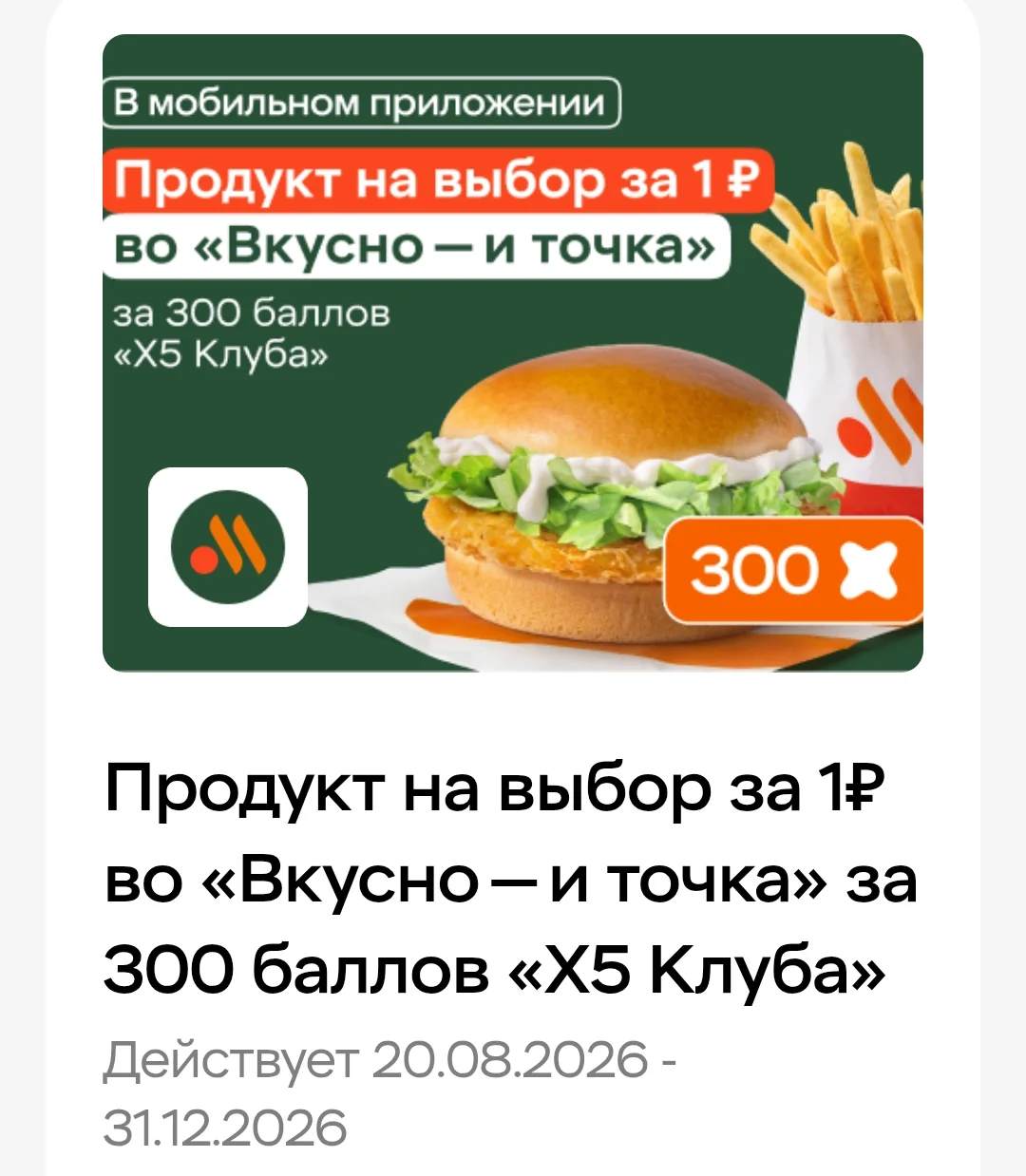
Task: Open the «Вкусно — и точка» 1₽ product offer card
Action: (x=513, y=589)
